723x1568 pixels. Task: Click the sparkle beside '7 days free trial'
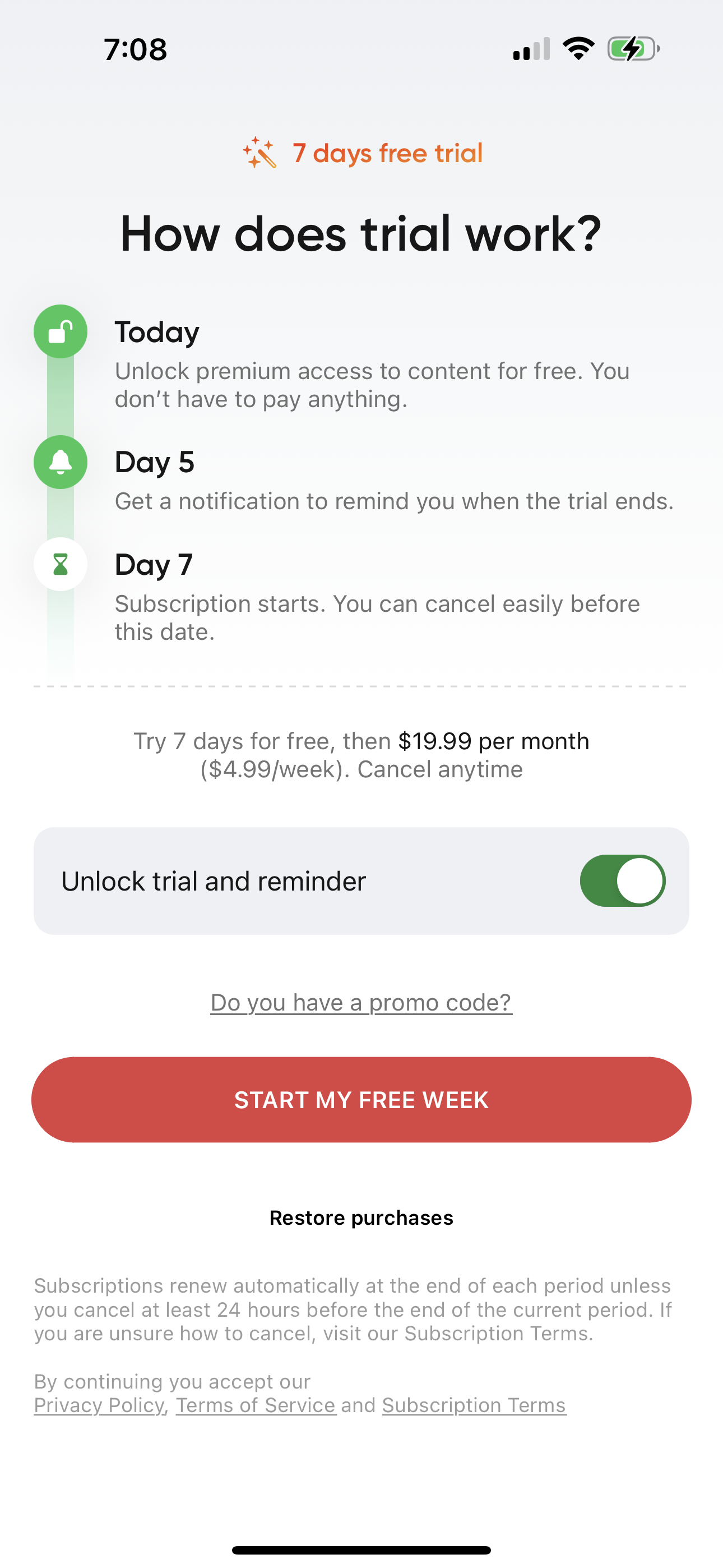254,143
